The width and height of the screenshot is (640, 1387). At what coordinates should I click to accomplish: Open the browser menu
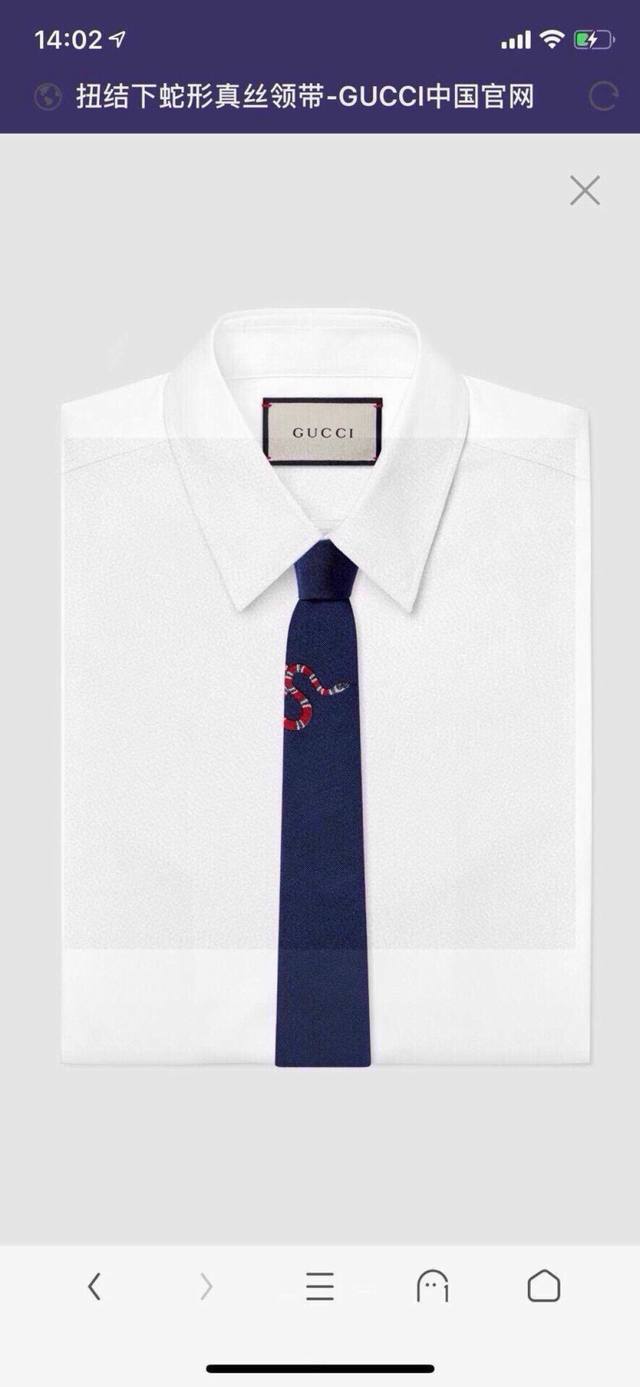point(320,1286)
